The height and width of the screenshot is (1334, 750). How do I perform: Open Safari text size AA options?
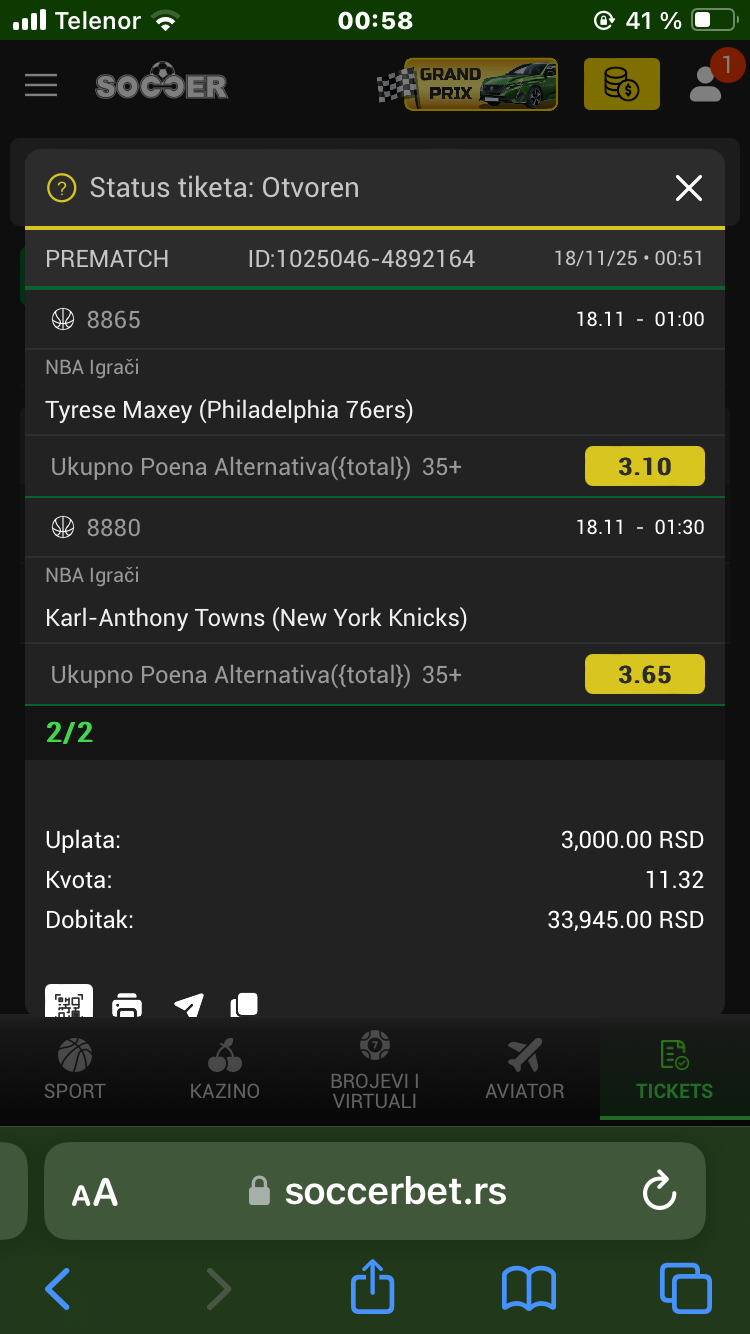pyautogui.click(x=95, y=1192)
